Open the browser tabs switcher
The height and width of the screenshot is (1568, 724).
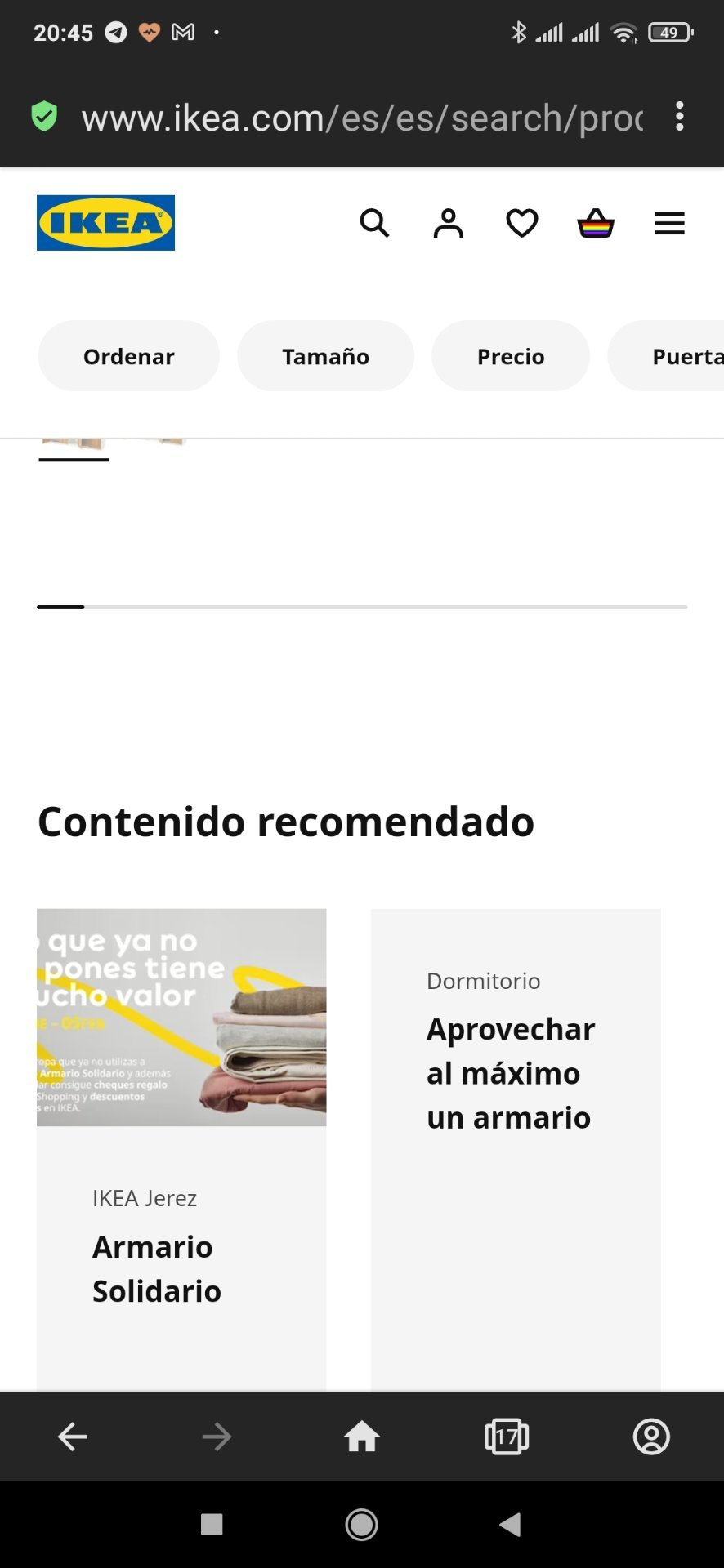coord(507,1437)
